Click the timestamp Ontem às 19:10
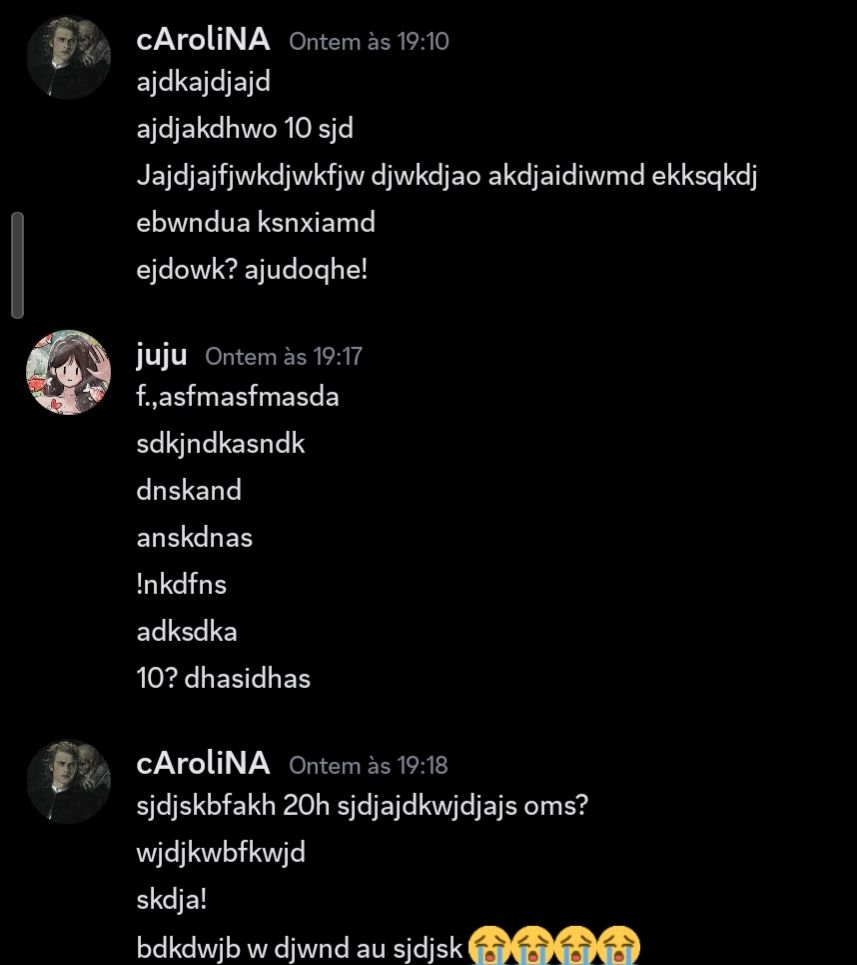857x965 pixels. [368, 42]
